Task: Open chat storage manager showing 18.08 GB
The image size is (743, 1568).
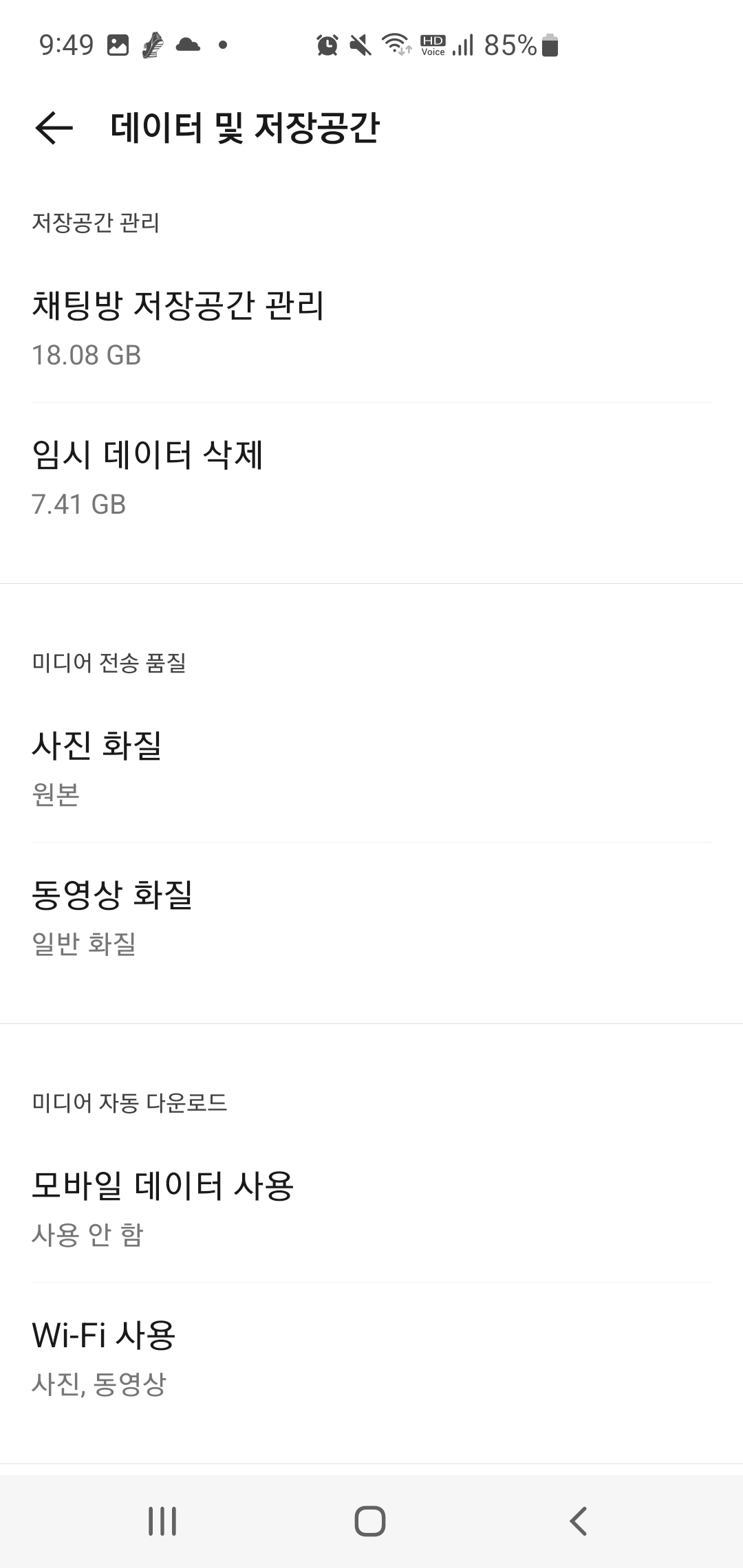Action: [371, 330]
